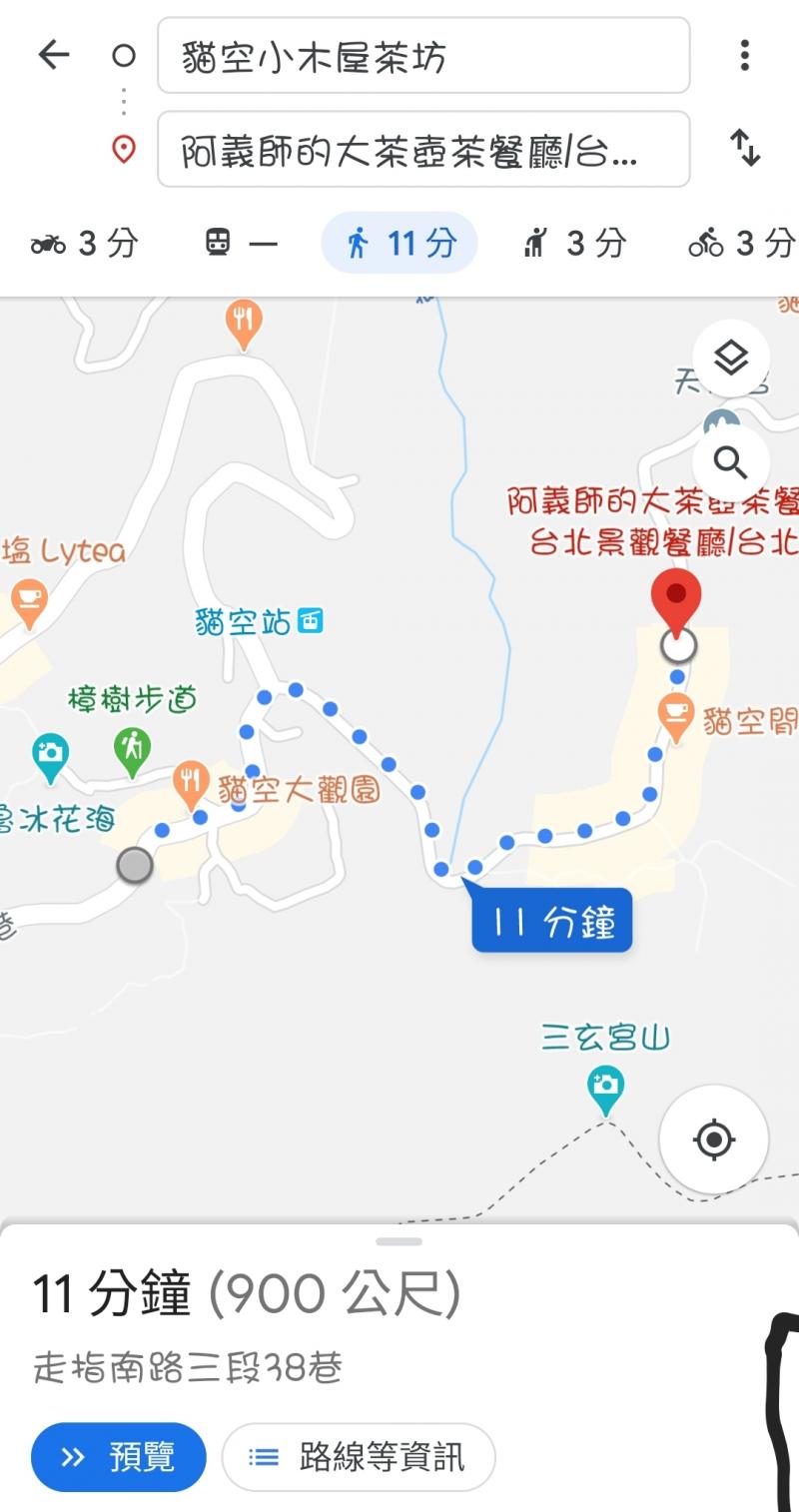The width and height of the screenshot is (799, 1512).
Task: Open the three-dot overflow menu
Action: pyautogui.click(x=744, y=55)
